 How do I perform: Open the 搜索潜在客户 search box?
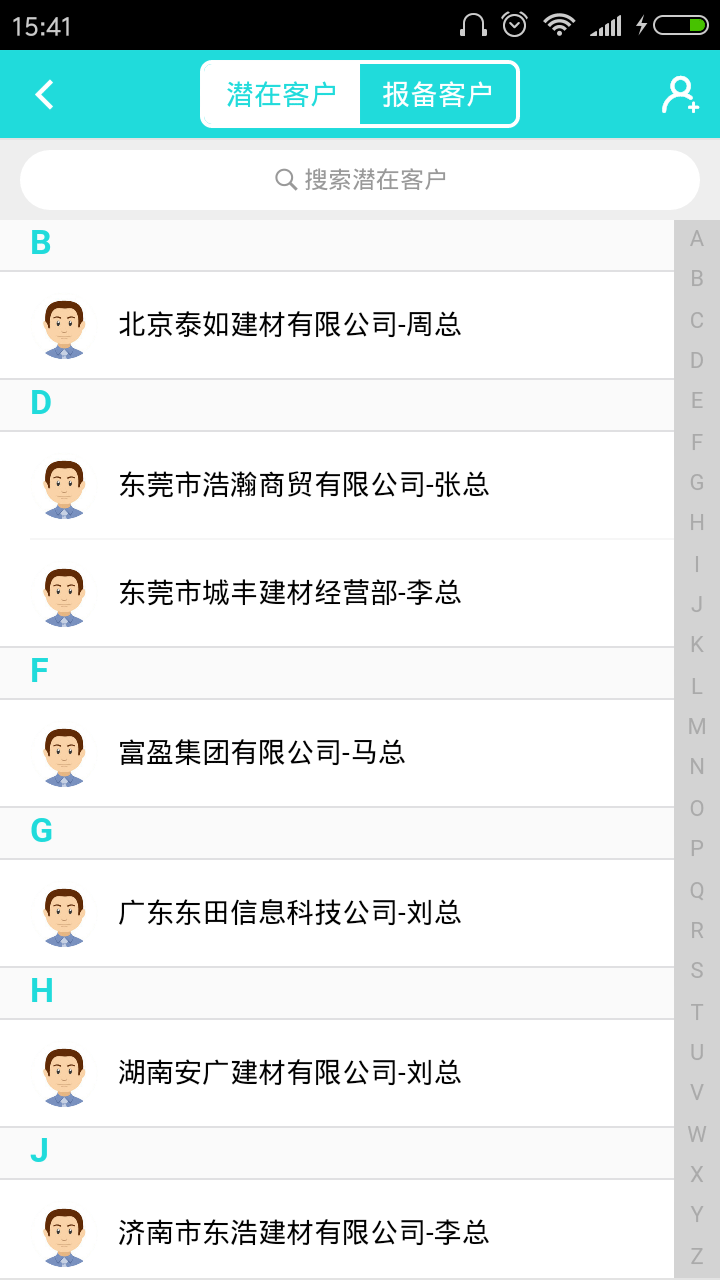pos(360,180)
